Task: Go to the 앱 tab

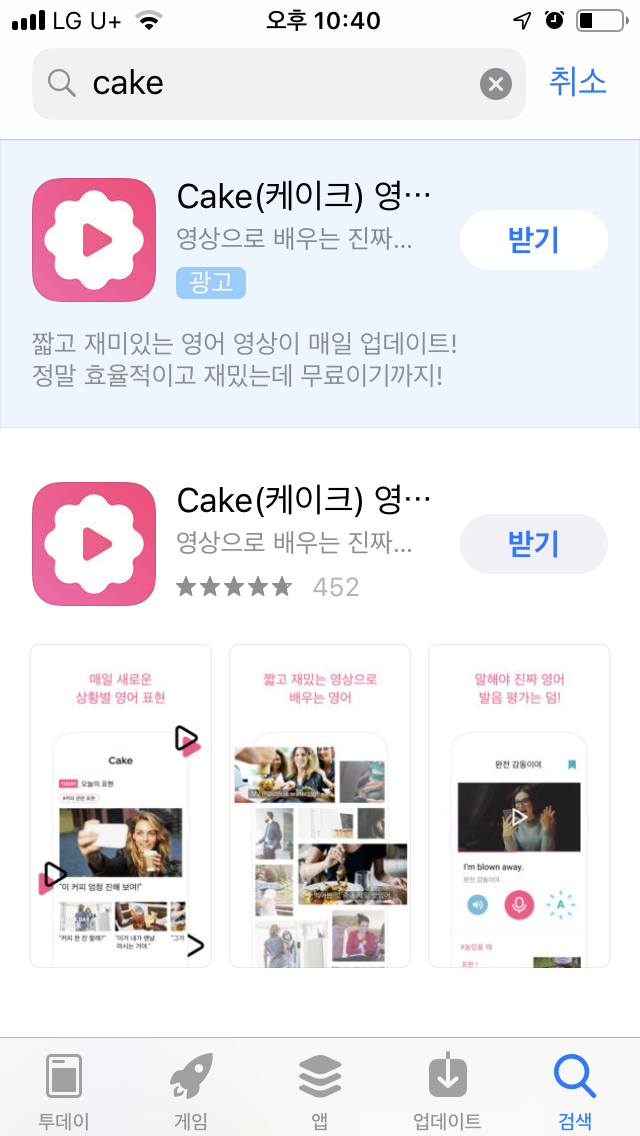Action: click(x=320, y=1090)
